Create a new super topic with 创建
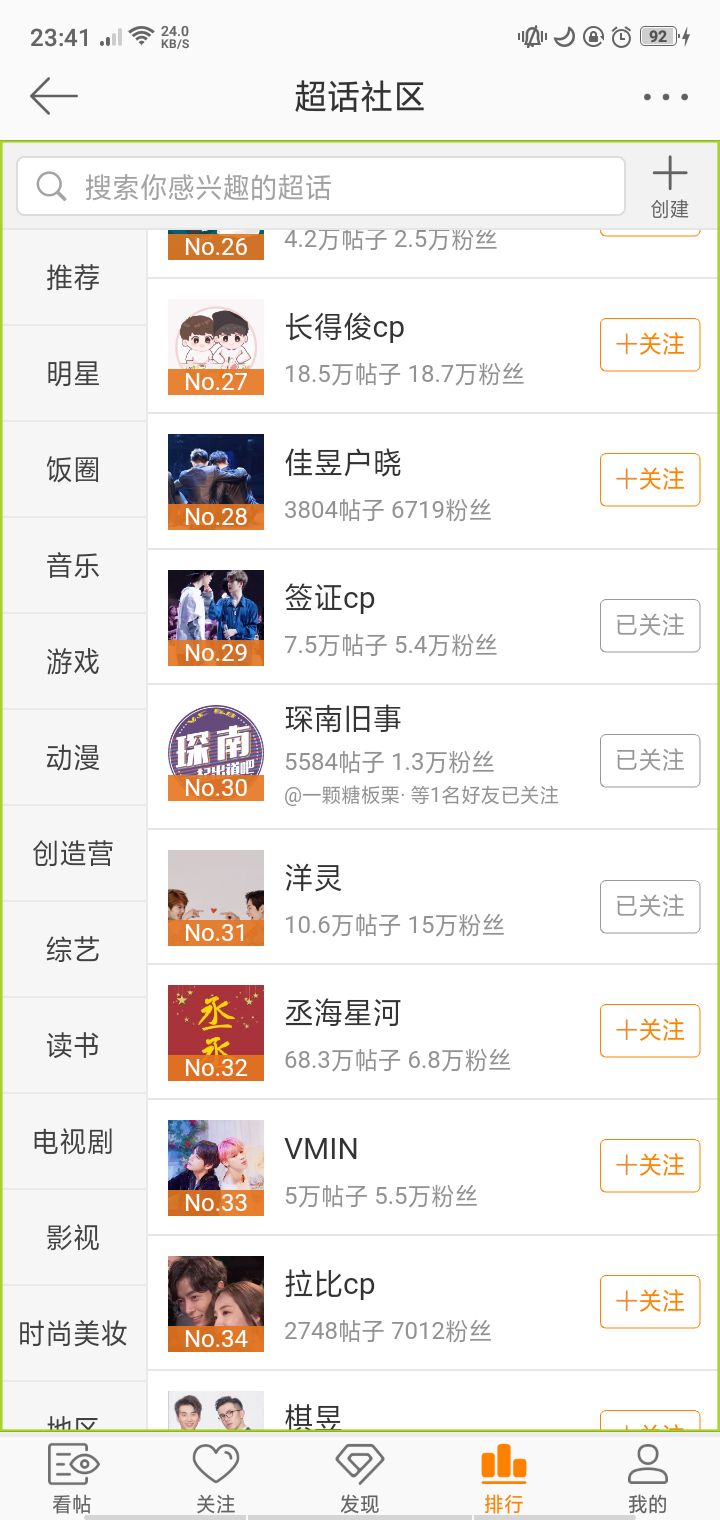This screenshot has height=1520, width=720. (x=669, y=187)
